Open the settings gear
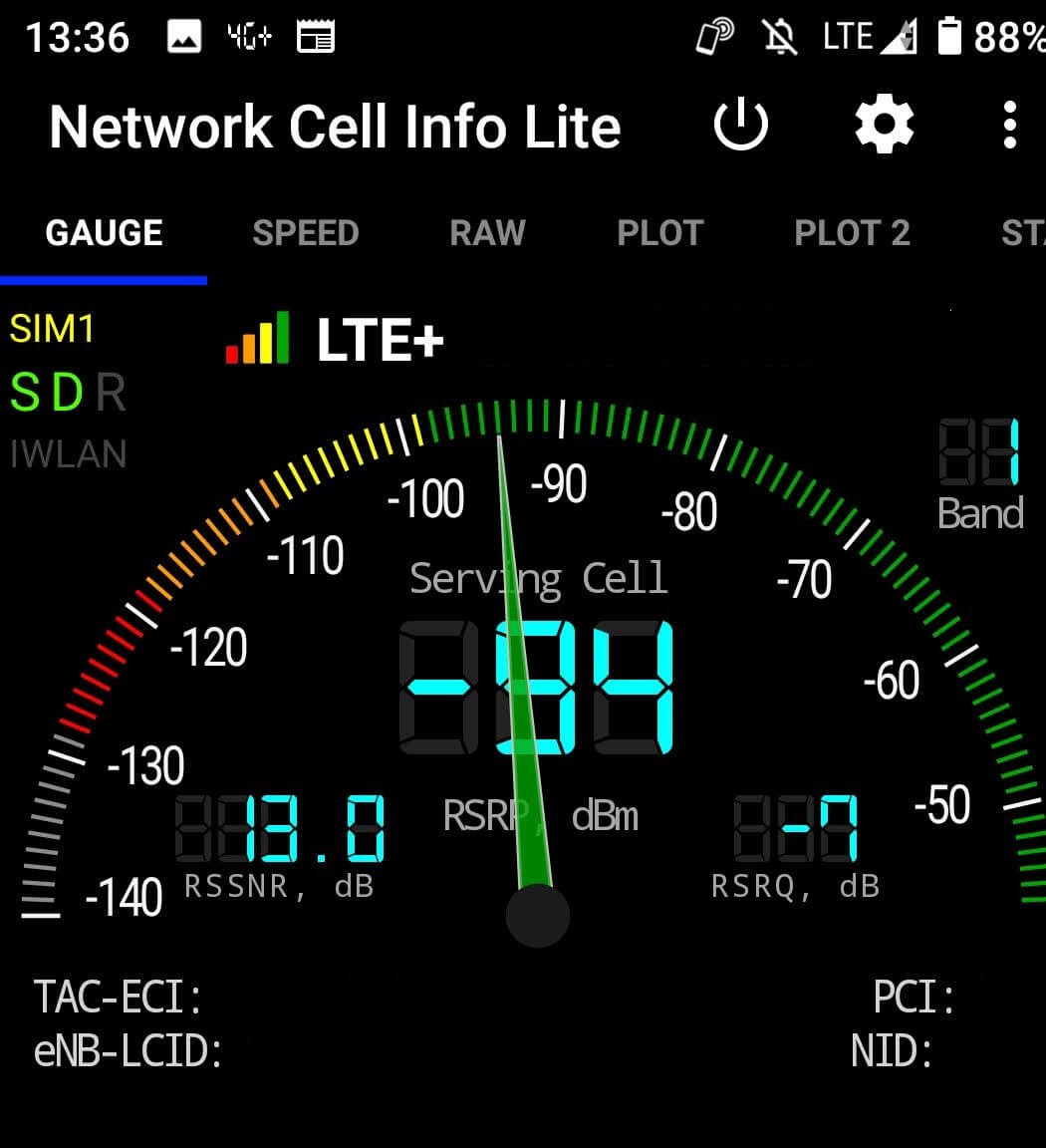 (884, 126)
